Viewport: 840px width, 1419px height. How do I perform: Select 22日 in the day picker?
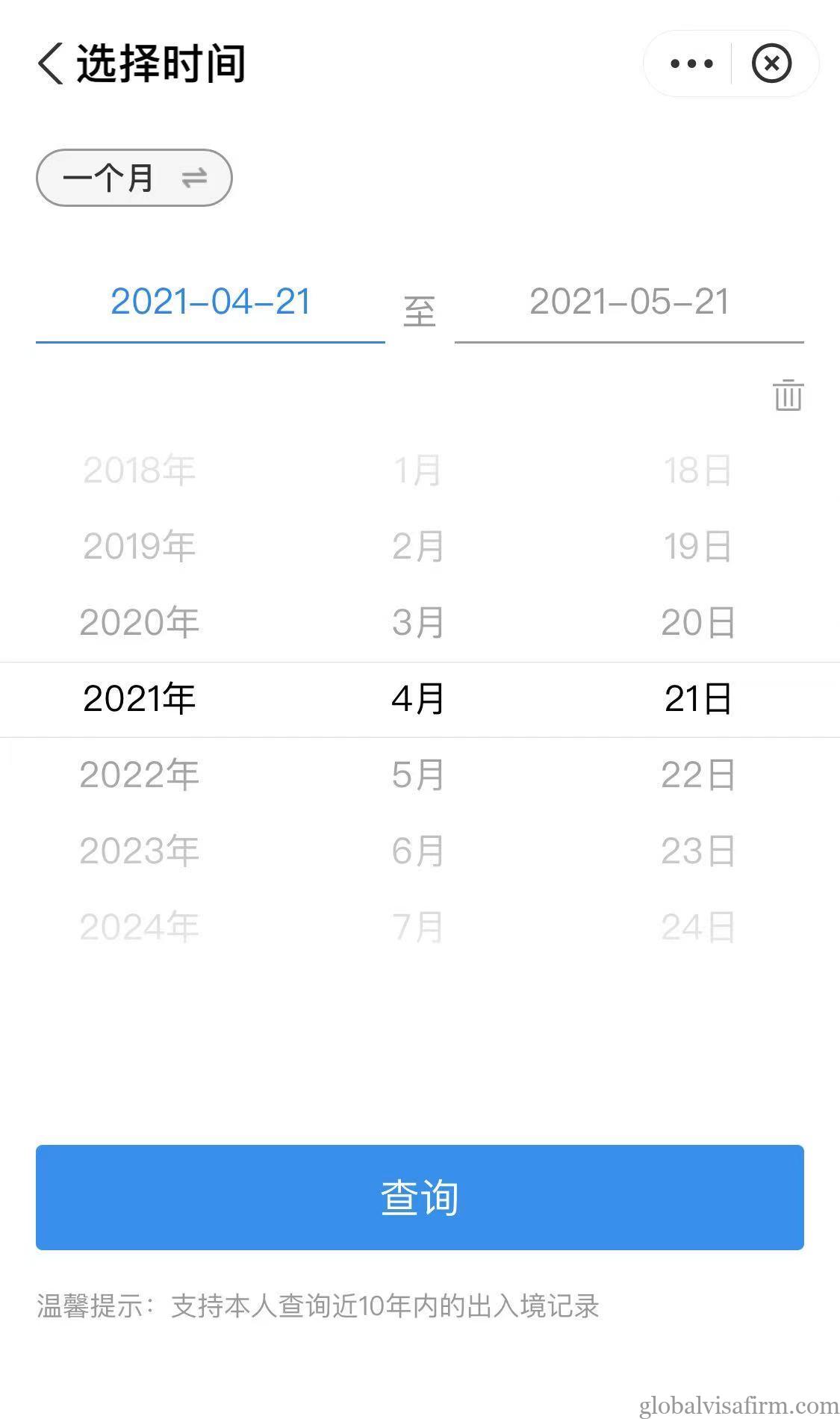[698, 774]
